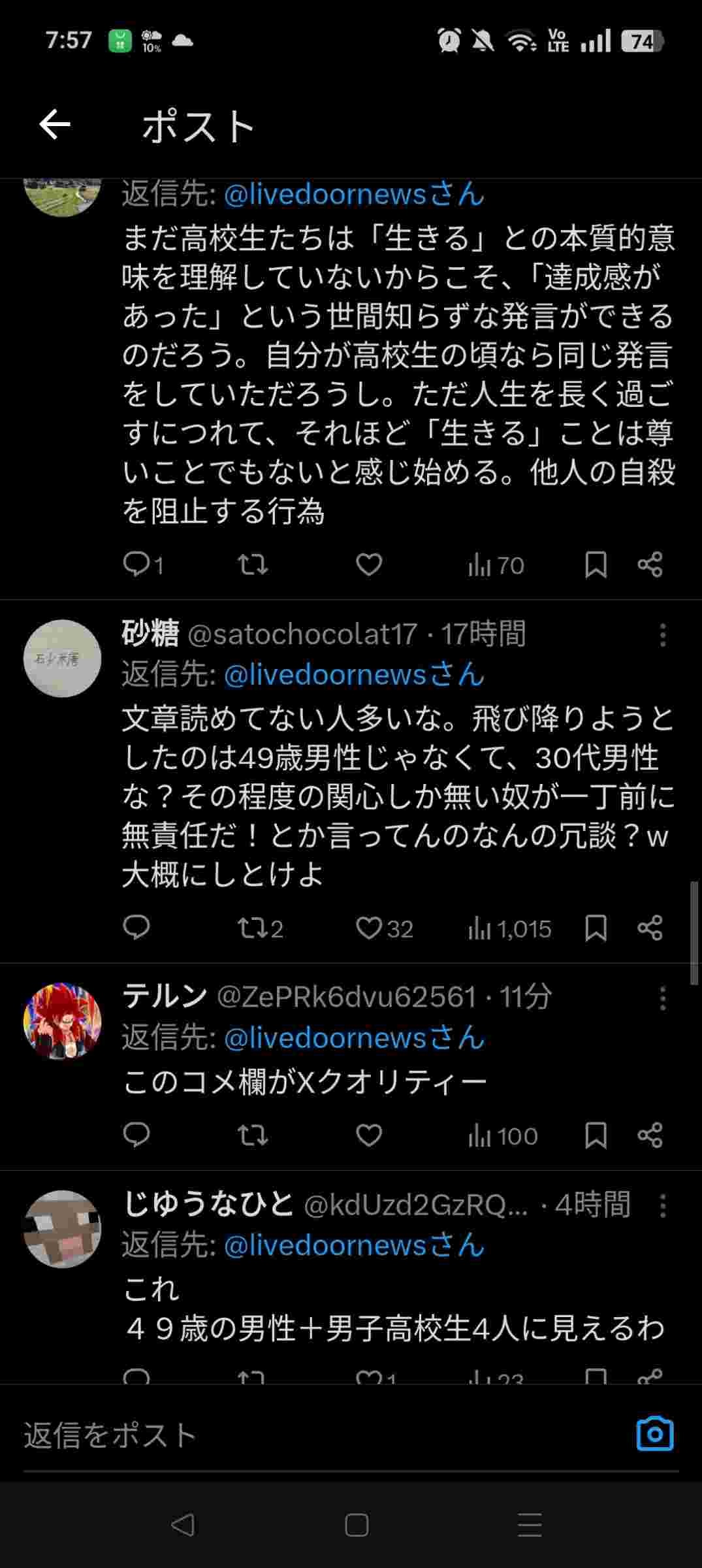Open the camera icon in reply bar

654,1435
